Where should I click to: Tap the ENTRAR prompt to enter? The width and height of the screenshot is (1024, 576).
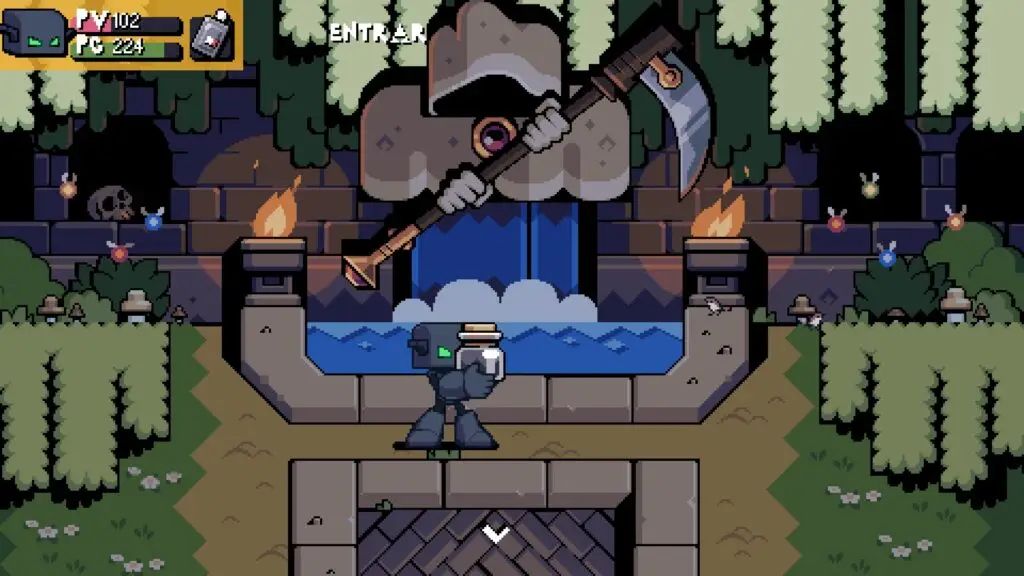pyautogui.click(x=378, y=33)
